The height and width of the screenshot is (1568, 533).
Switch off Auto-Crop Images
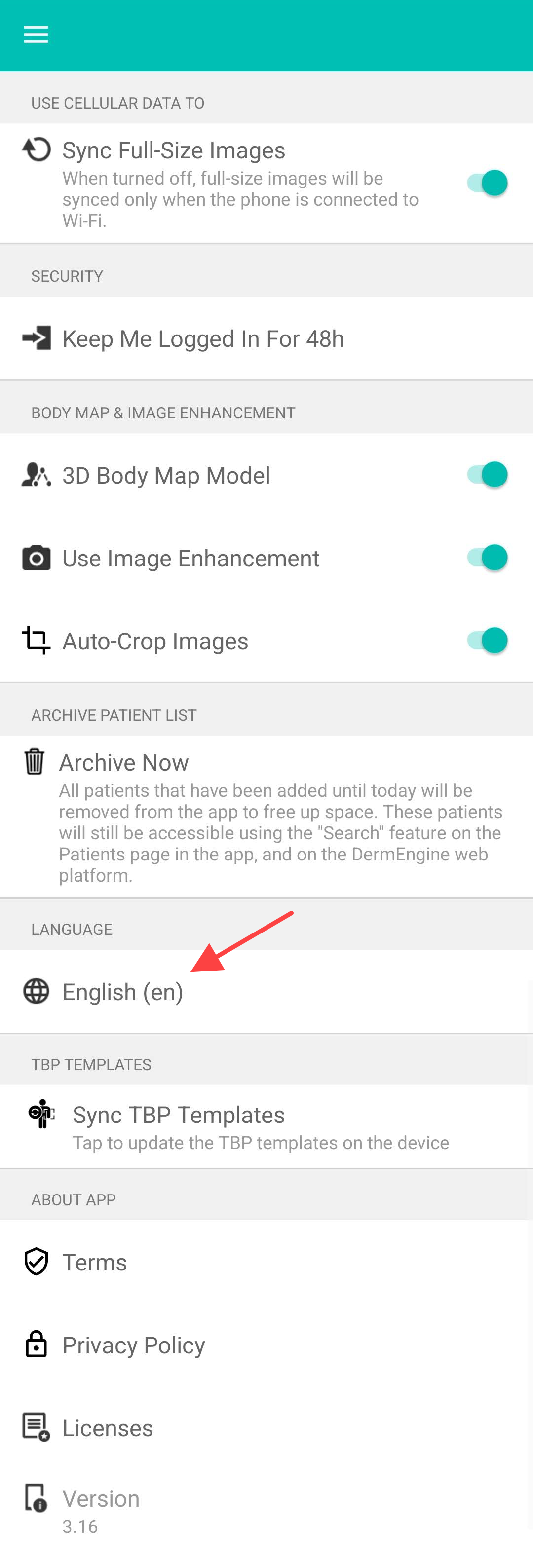coord(487,640)
